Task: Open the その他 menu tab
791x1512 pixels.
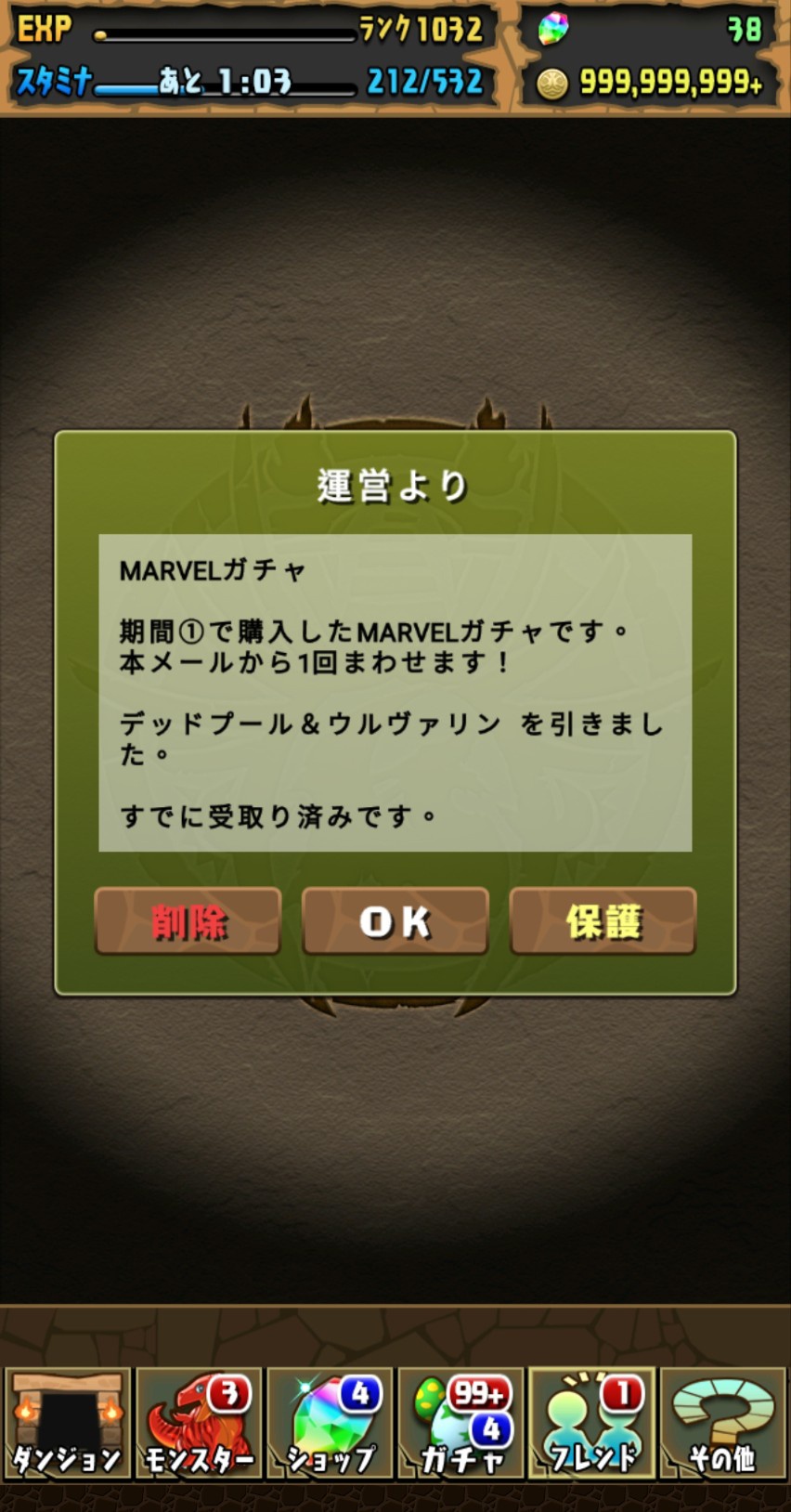Action: coord(723,1423)
